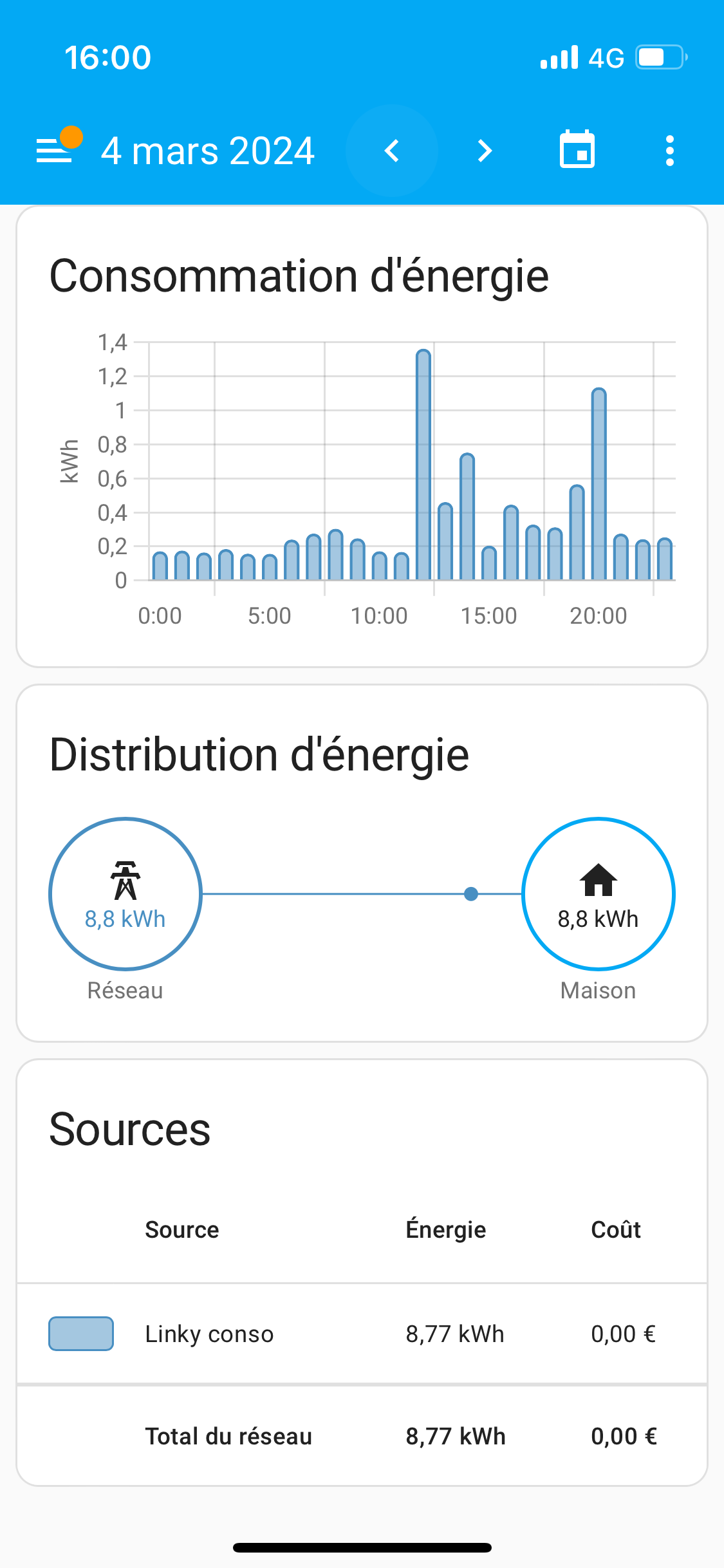Select the Réseau grid circle
Image resolution: width=724 pixels, height=1568 pixels.
[125, 893]
